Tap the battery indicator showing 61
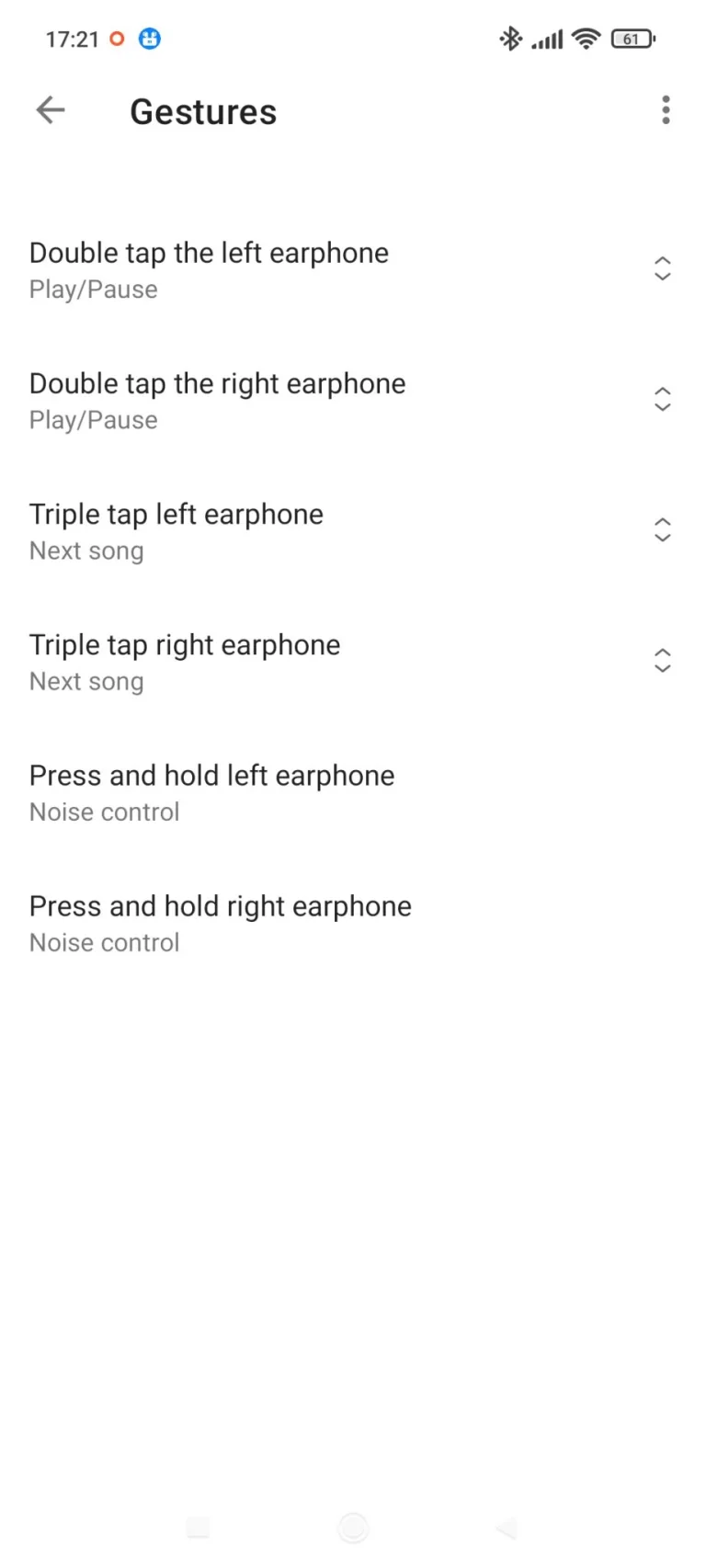706x1568 pixels. 633,39
